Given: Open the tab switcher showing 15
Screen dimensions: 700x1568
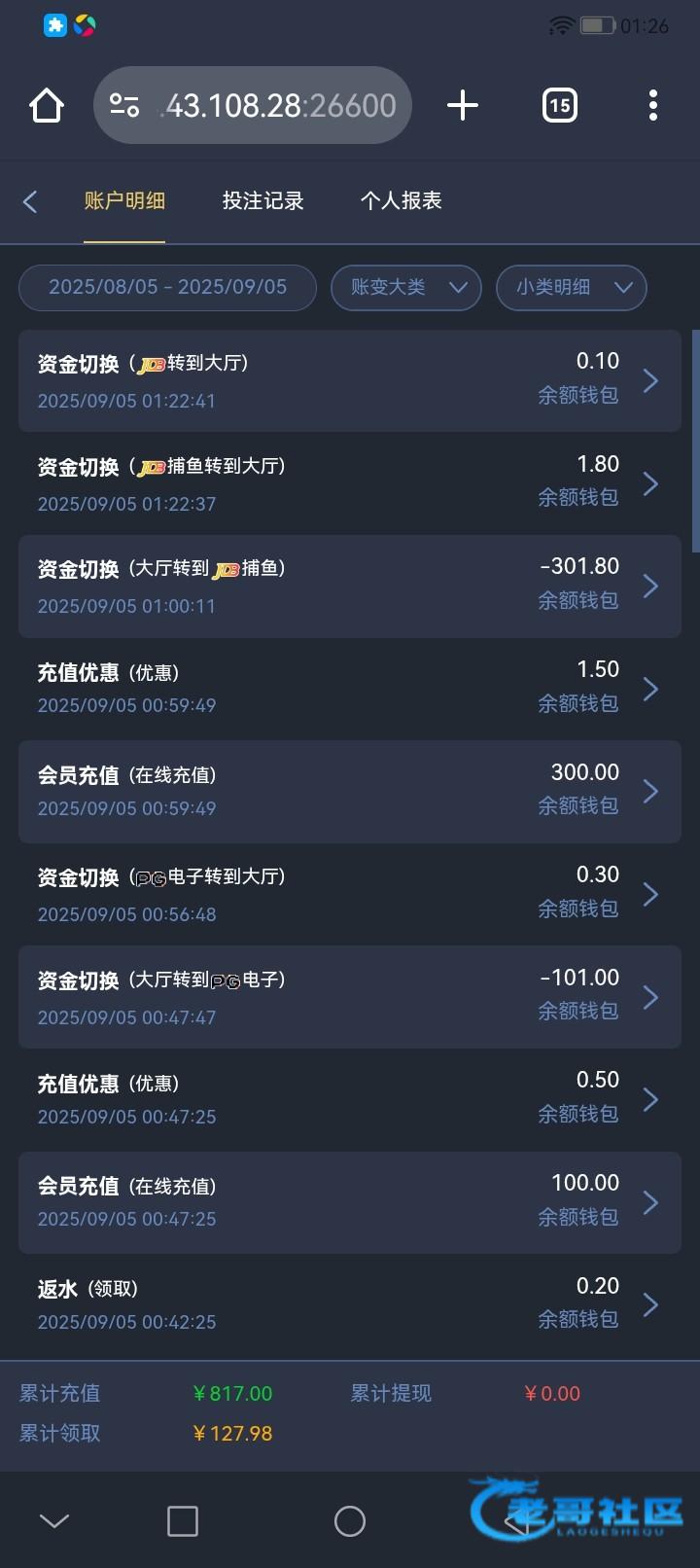Looking at the screenshot, I should point(560,105).
